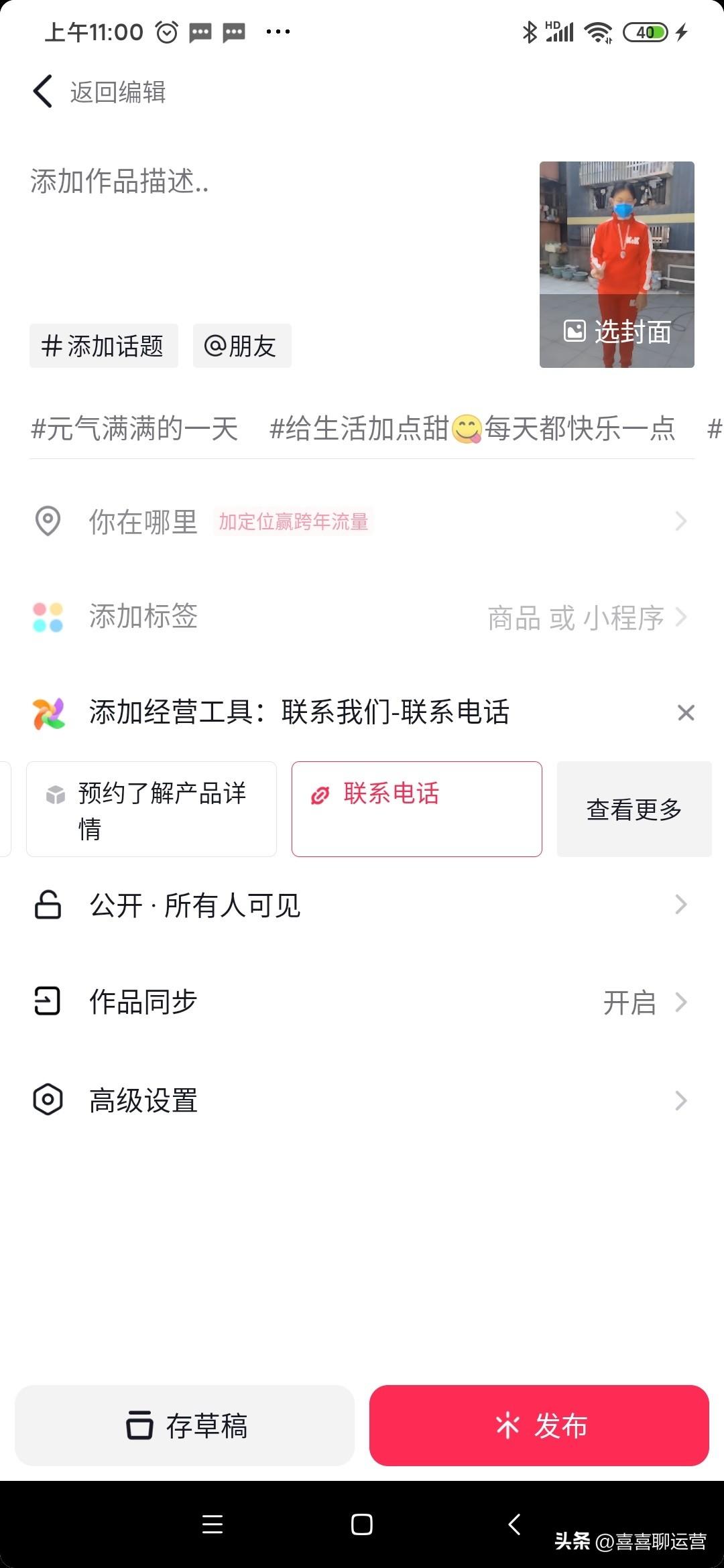Image resolution: width=724 pixels, height=1568 pixels.
Task: Tap 查看更多 for more tools
Action: [634, 809]
